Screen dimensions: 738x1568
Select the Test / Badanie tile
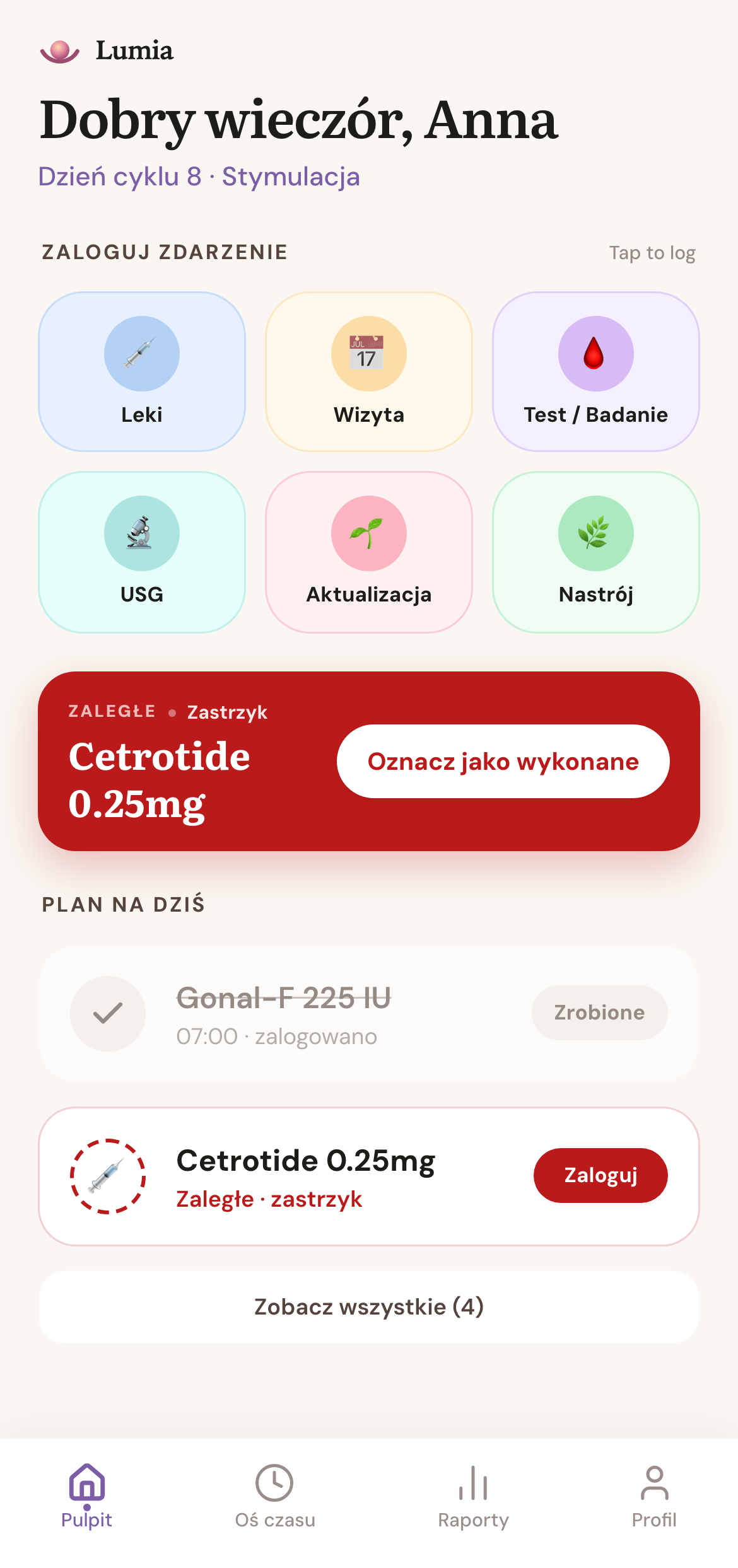596,371
